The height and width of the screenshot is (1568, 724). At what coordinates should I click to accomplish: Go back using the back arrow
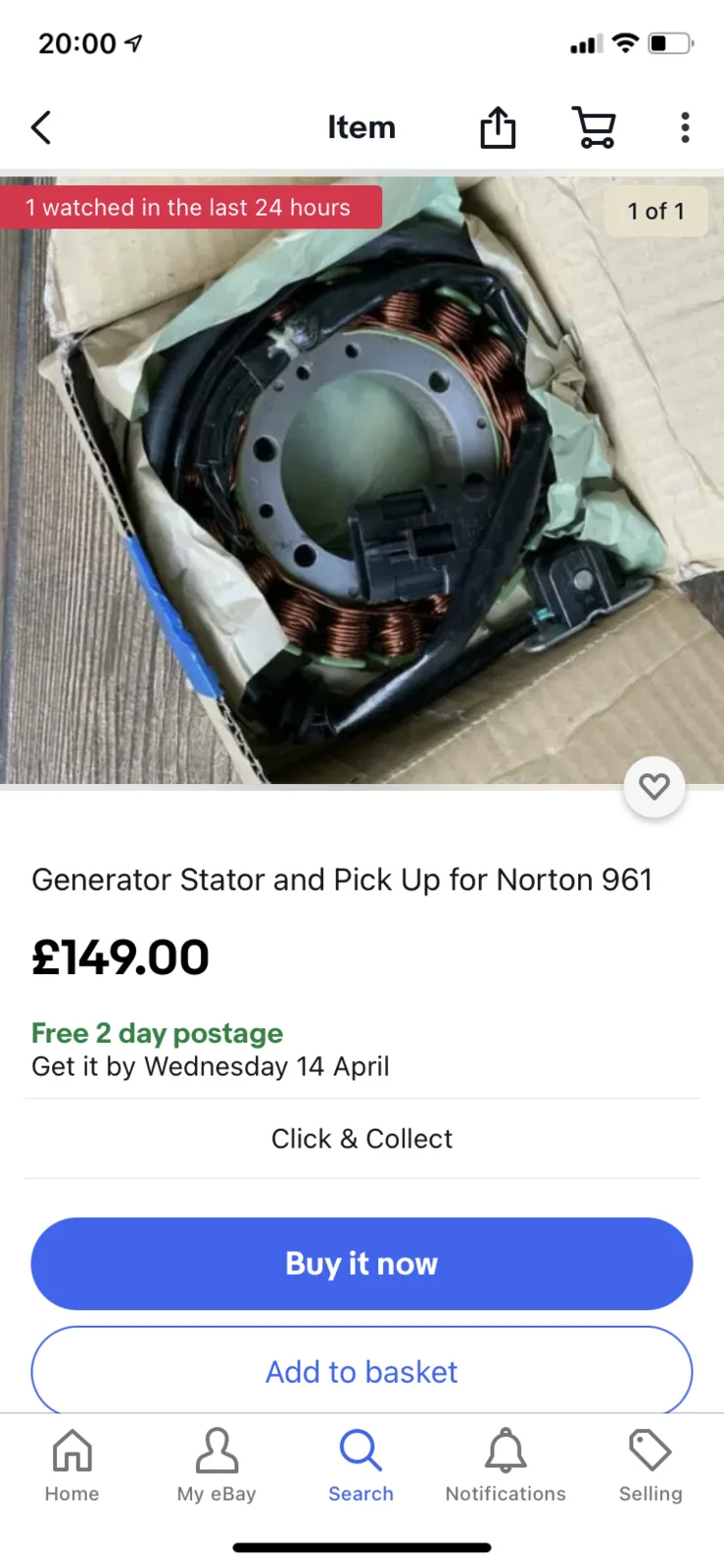[x=41, y=127]
